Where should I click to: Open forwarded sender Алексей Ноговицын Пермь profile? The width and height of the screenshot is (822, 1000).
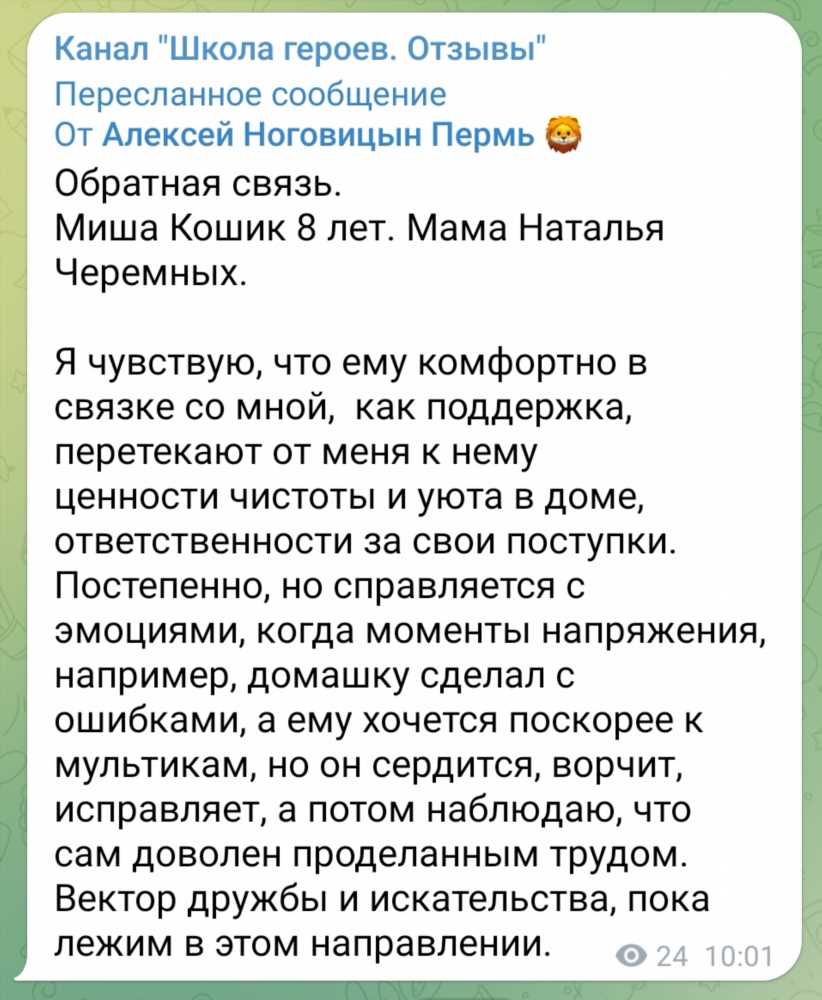pos(320,135)
